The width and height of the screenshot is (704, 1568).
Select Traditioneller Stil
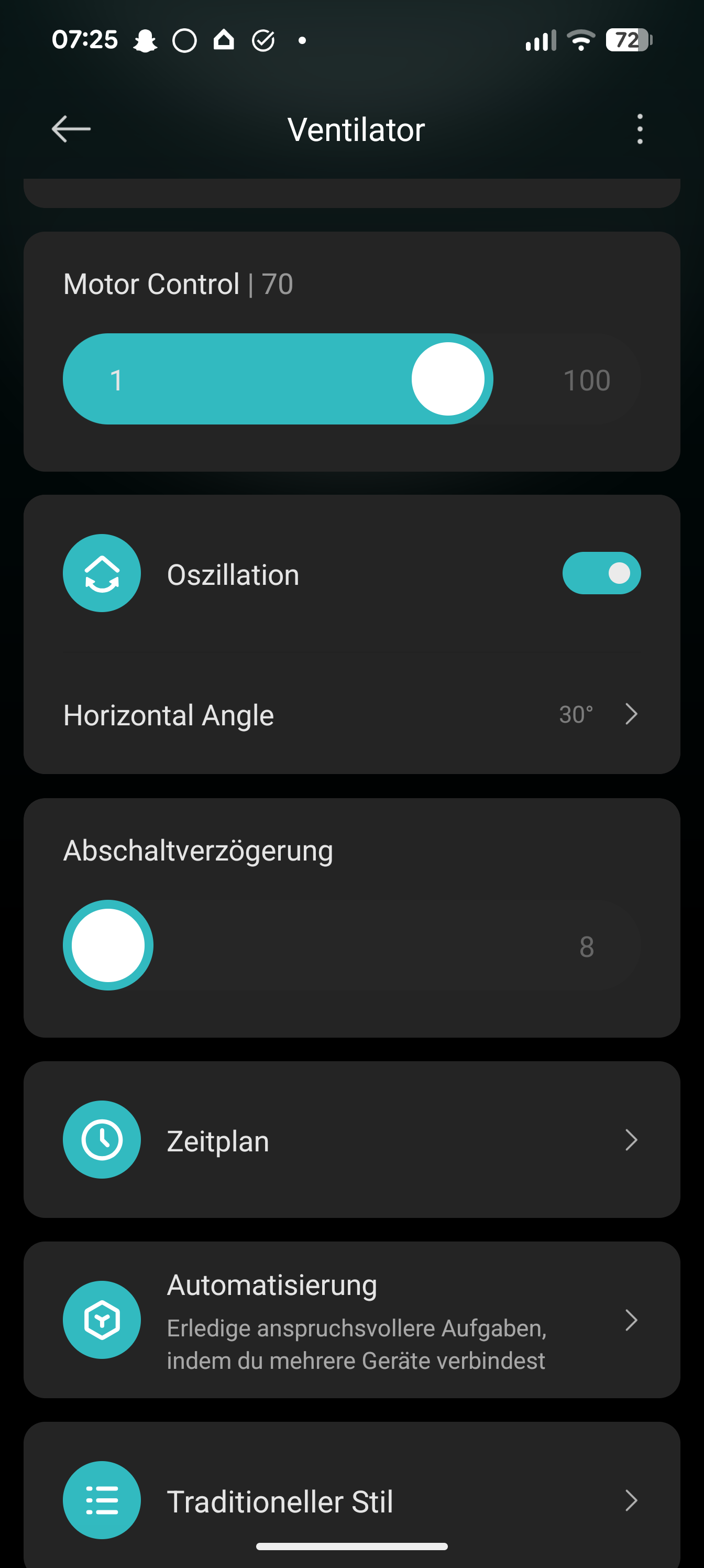point(351,1500)
